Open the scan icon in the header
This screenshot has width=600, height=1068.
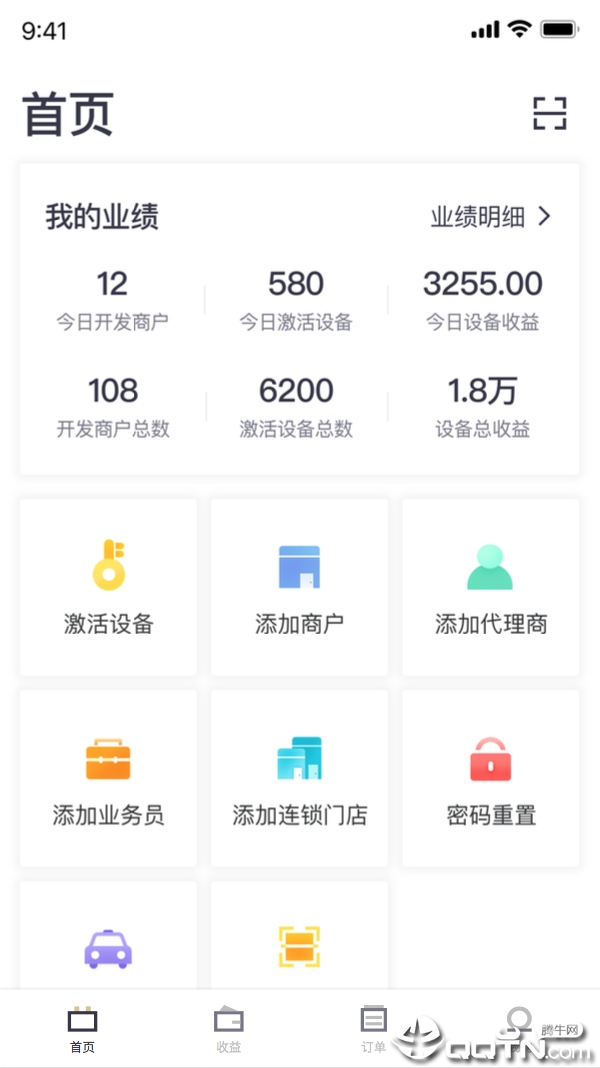[549, 114]
